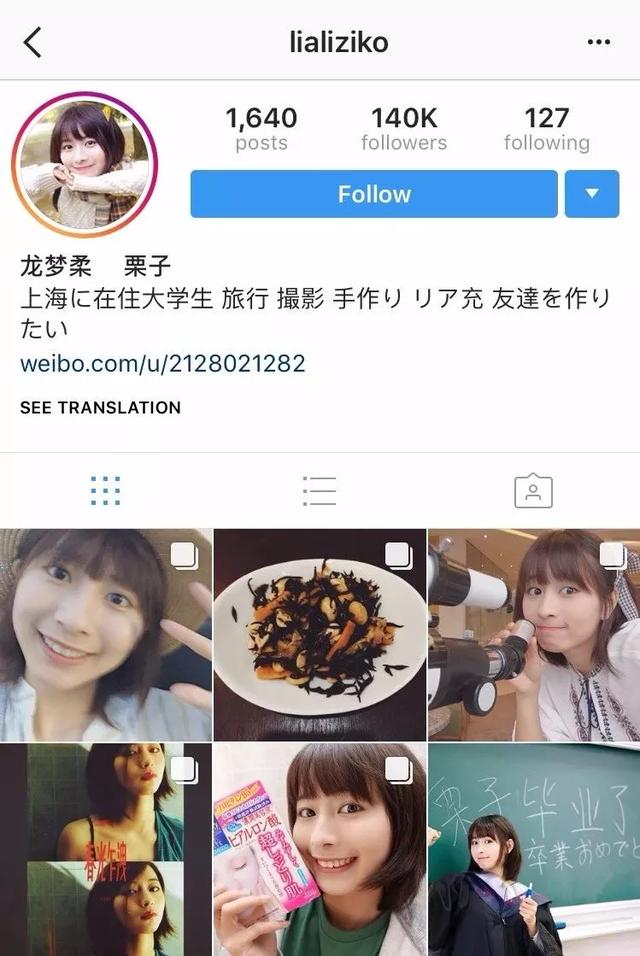Open the post with pink face mask package
The image size is (640, 956).
[x=319, y=849]
